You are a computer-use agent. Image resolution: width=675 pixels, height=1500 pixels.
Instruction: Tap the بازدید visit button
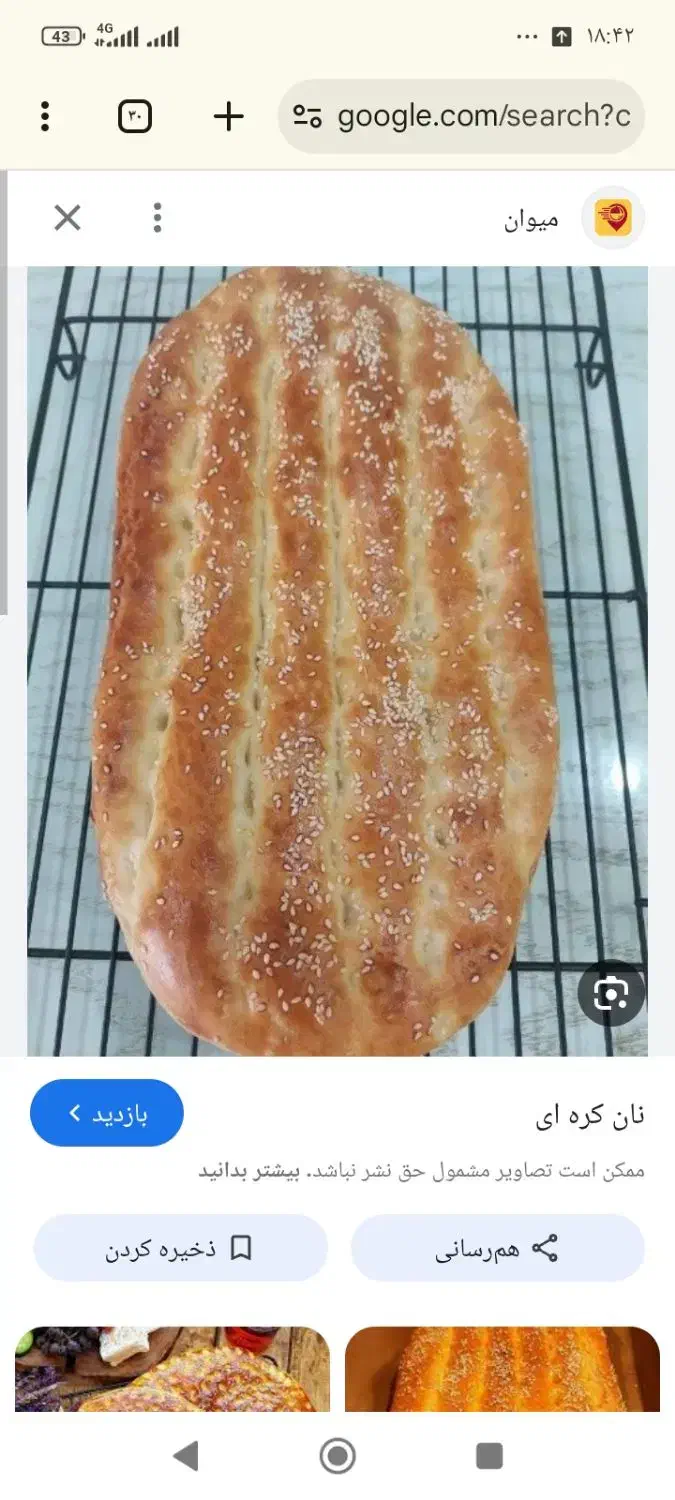pyautogui.click(x=107, y=1113)
